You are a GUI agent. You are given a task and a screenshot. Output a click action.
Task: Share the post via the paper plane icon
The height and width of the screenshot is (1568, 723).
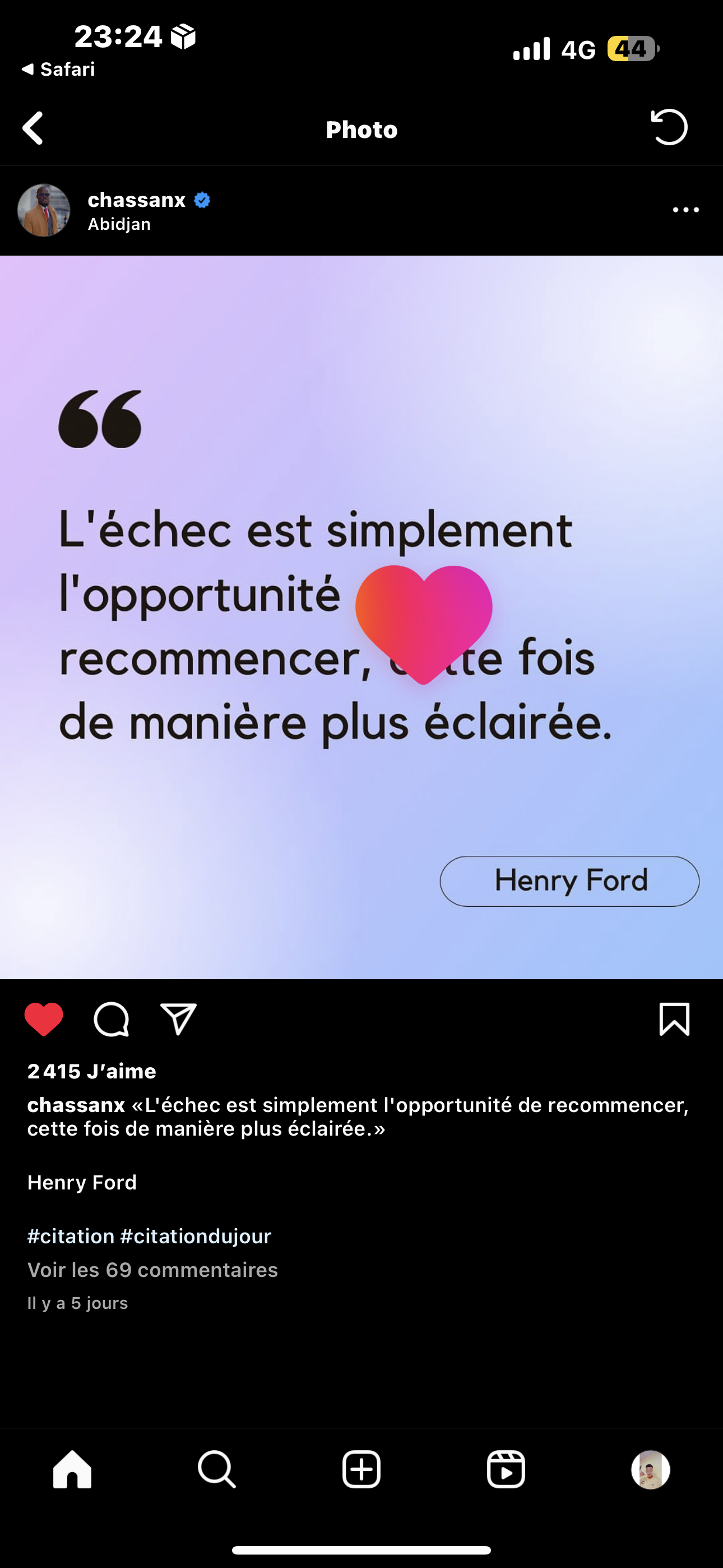(178, 1019)
